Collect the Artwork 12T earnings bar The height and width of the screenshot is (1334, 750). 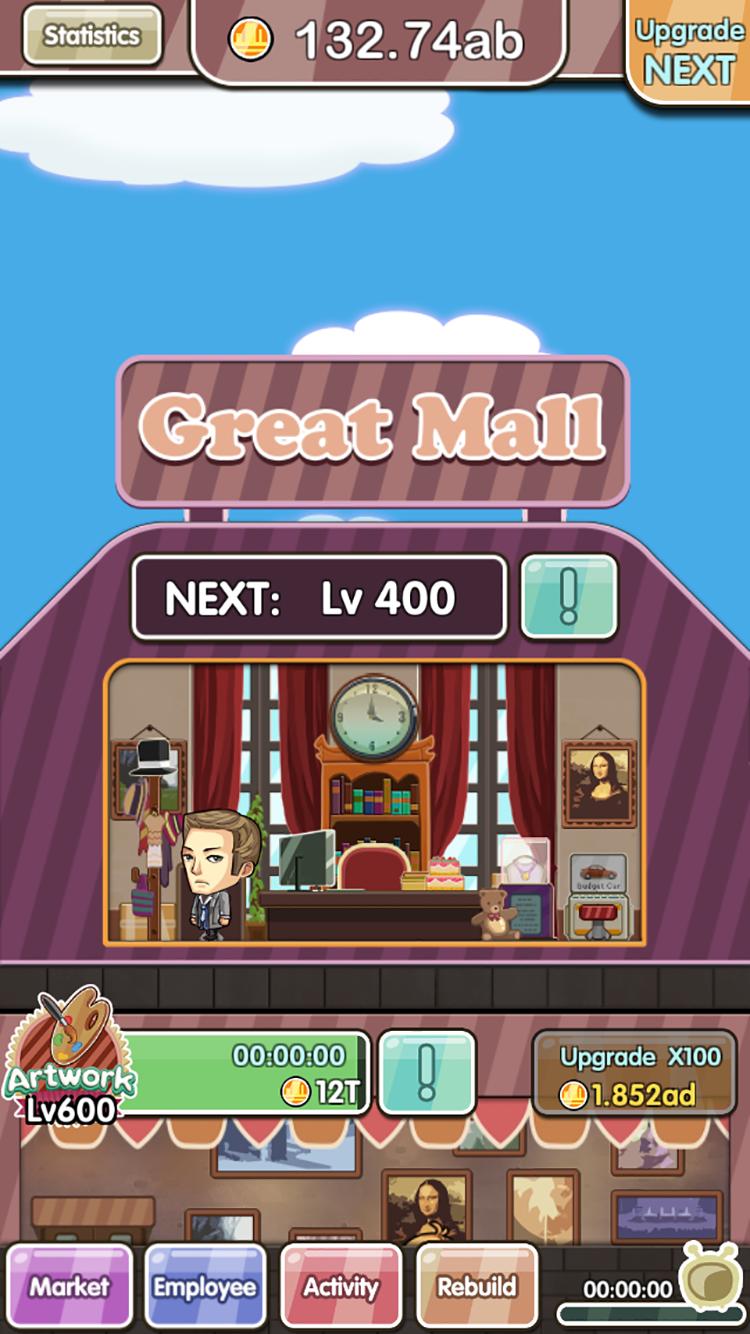pos(250,1074)
